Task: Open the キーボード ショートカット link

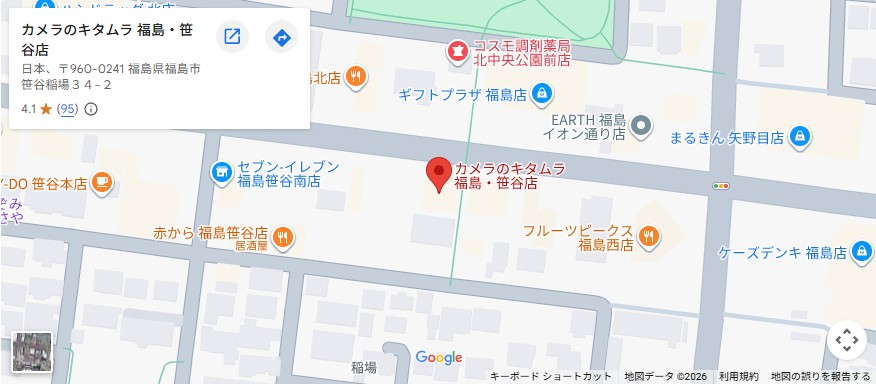Action: tap(551, 376)
